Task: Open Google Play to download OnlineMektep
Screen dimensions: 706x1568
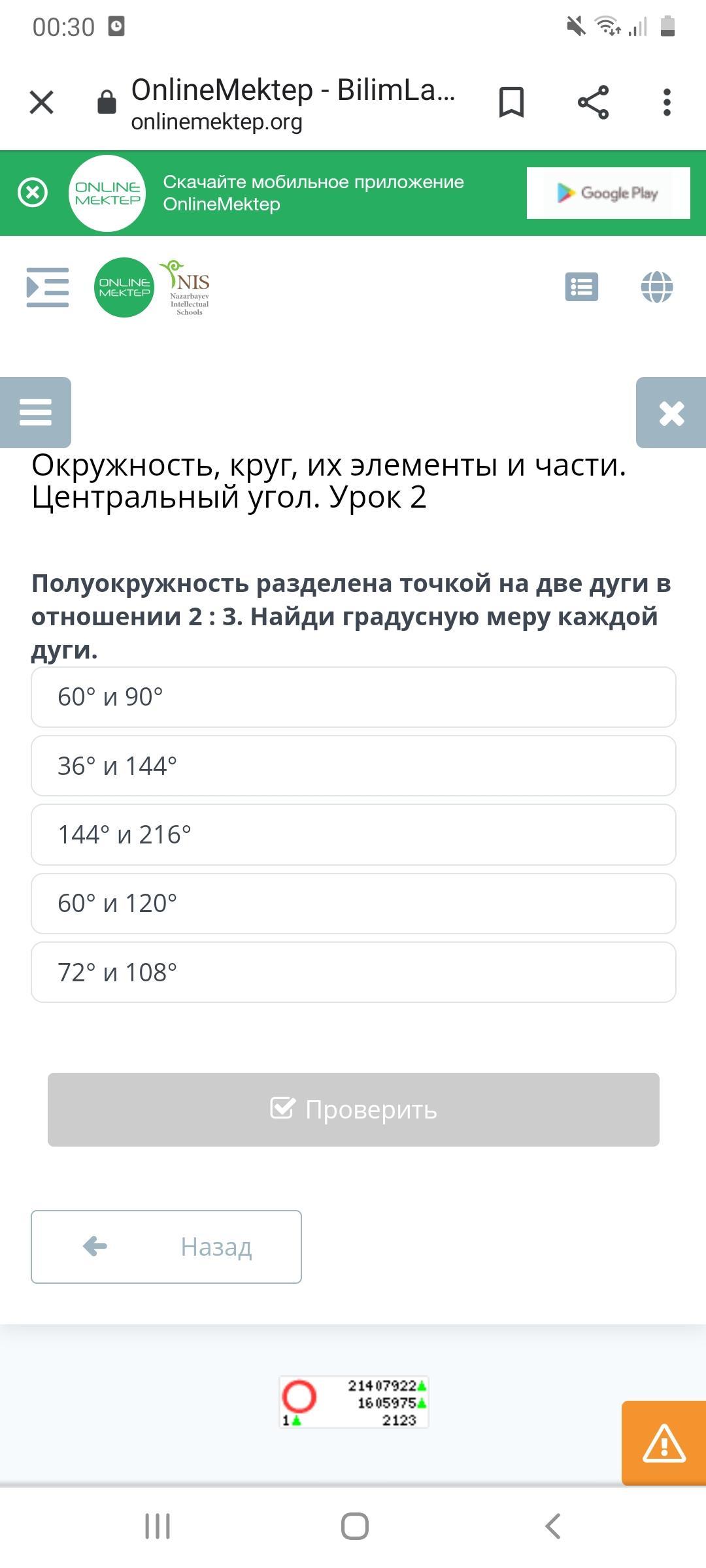Action: click(608, 193)
